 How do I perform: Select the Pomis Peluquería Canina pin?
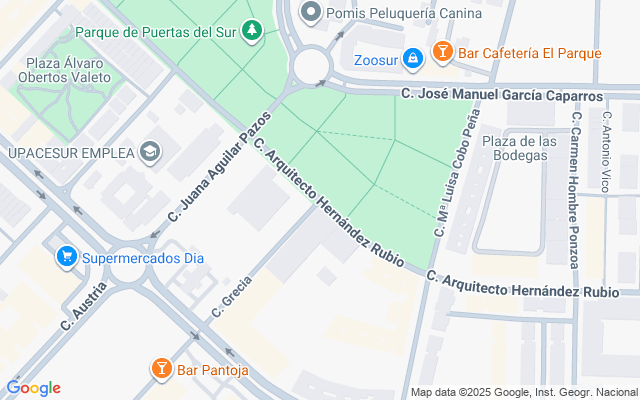click(x=311, y=13)
